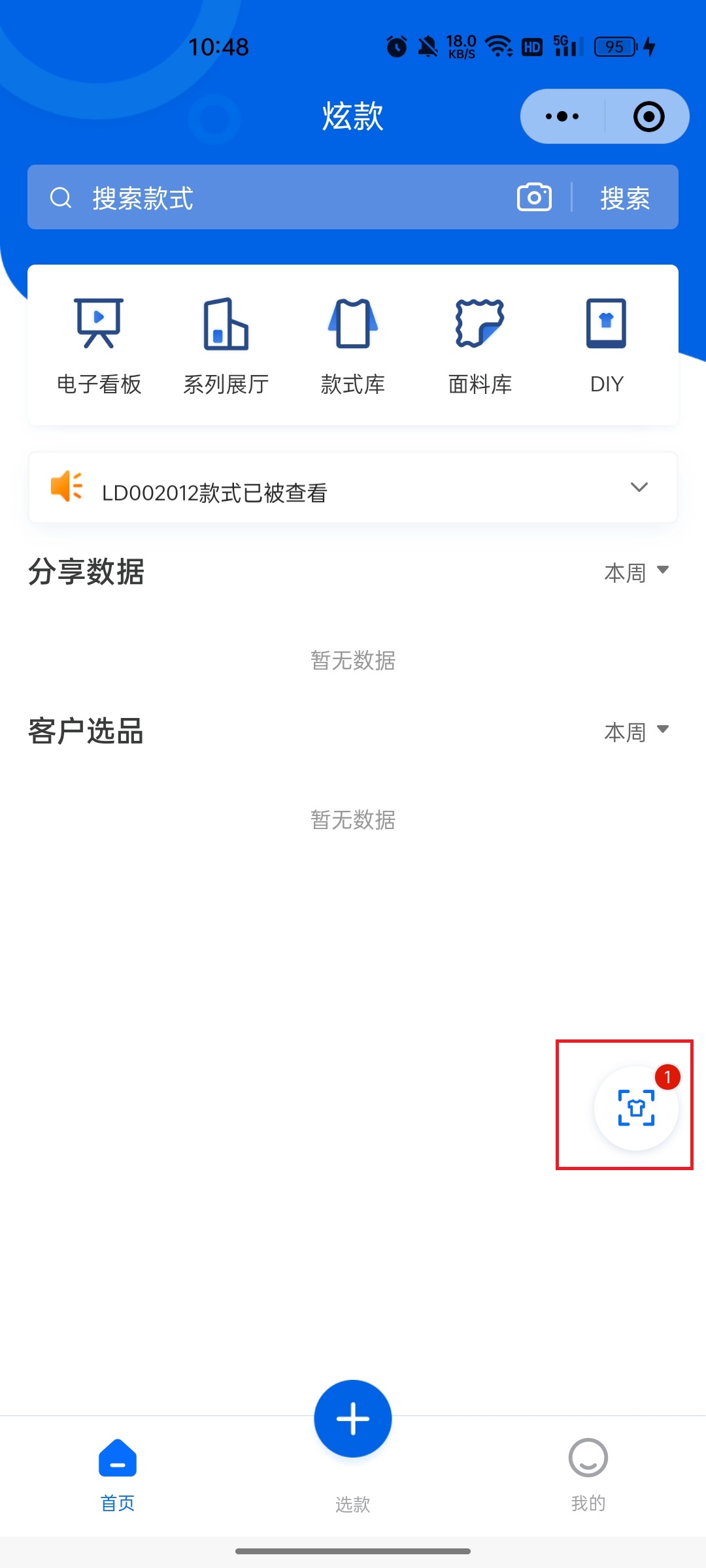Tap the blue plus 选款 button
706x1568 pixels.
point(353,1419)
